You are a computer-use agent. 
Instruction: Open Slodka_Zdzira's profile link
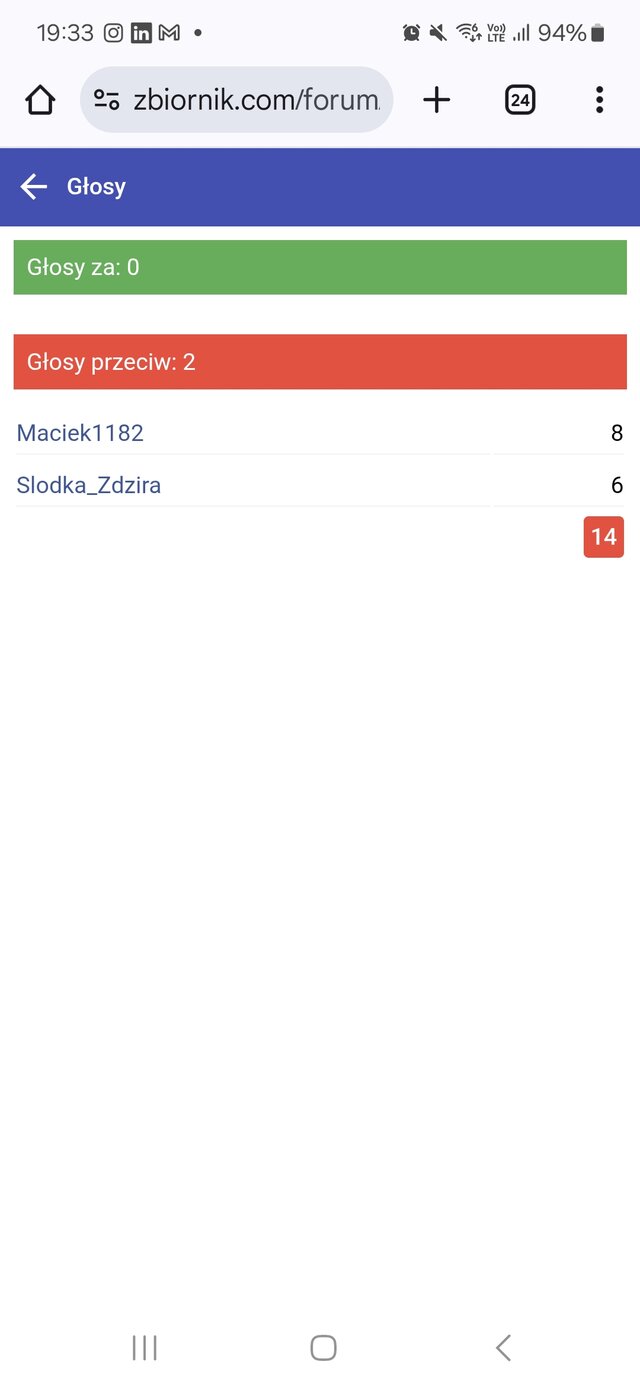click(x=89, y=486)
